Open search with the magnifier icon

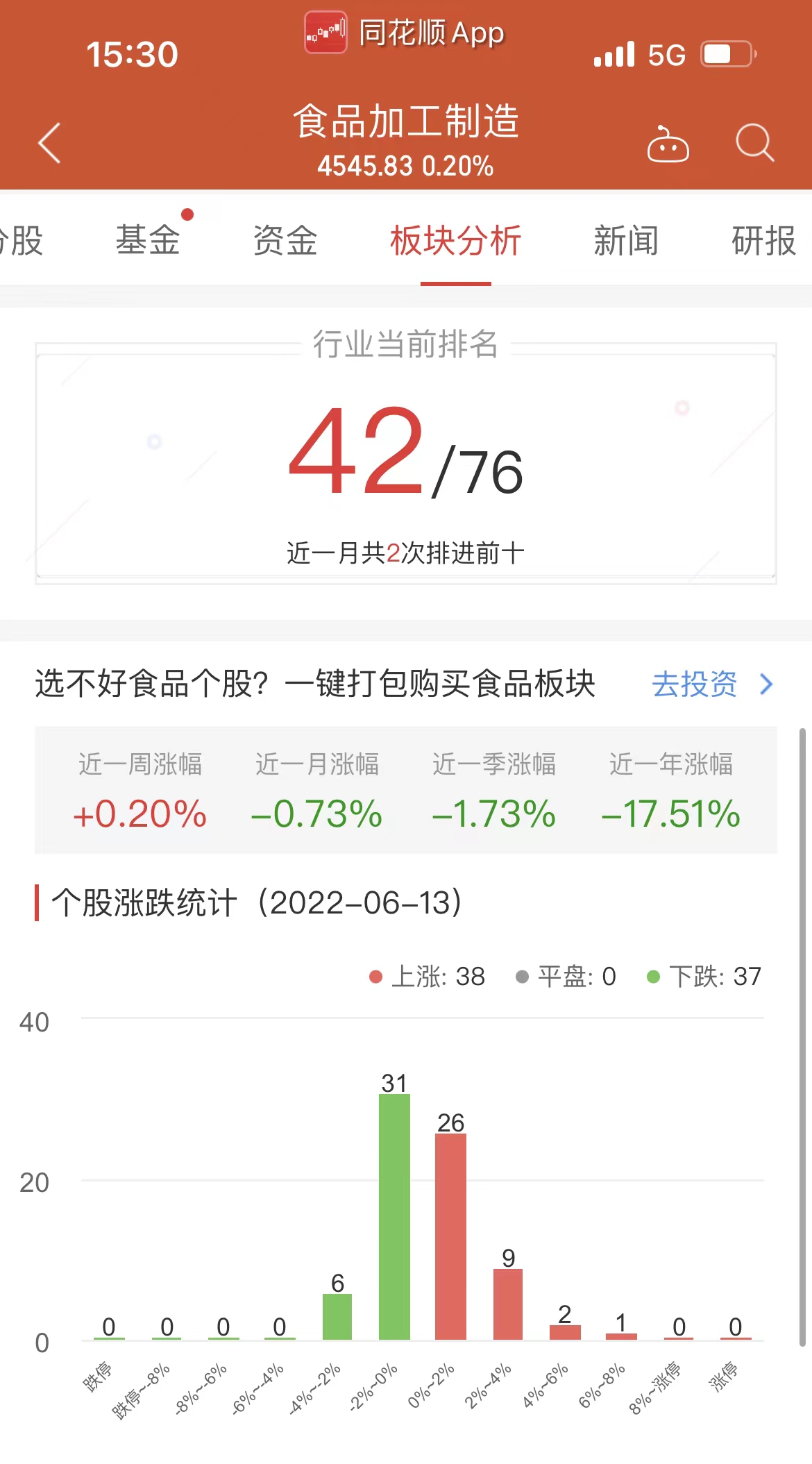coord(754,143)
